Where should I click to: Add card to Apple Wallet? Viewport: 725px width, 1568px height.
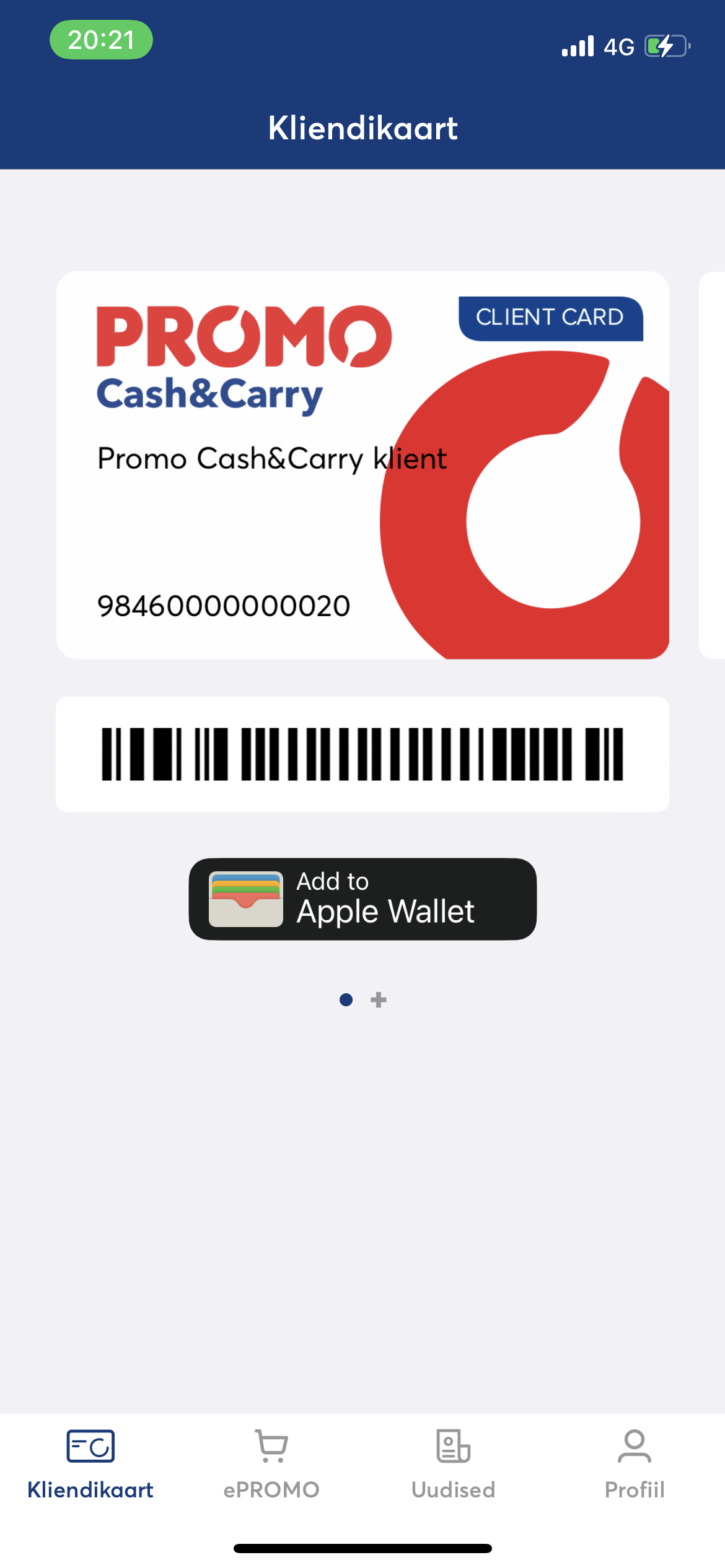point(362,899)
